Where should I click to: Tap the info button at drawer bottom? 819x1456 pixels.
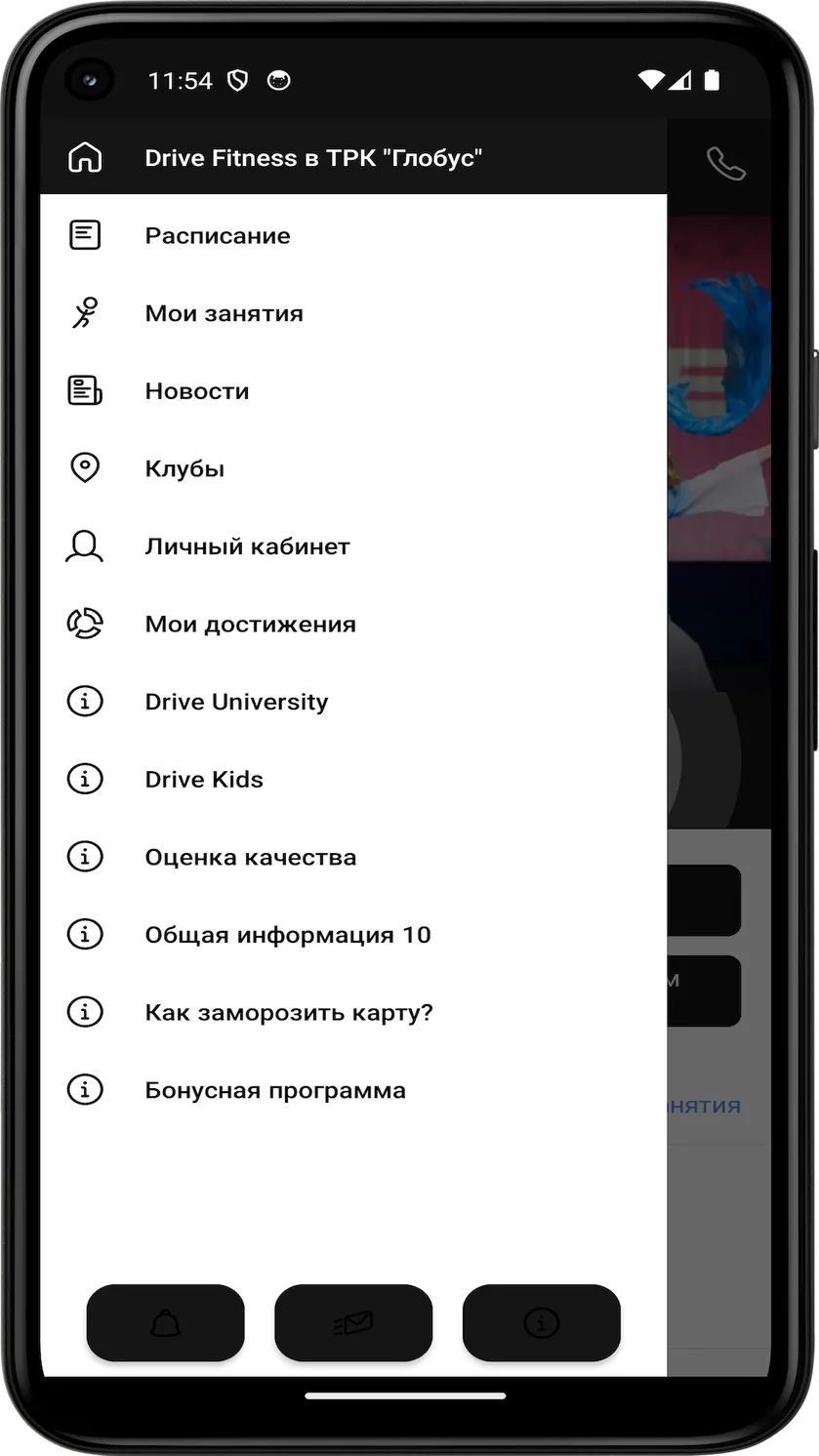click(x=542, y=1322)
